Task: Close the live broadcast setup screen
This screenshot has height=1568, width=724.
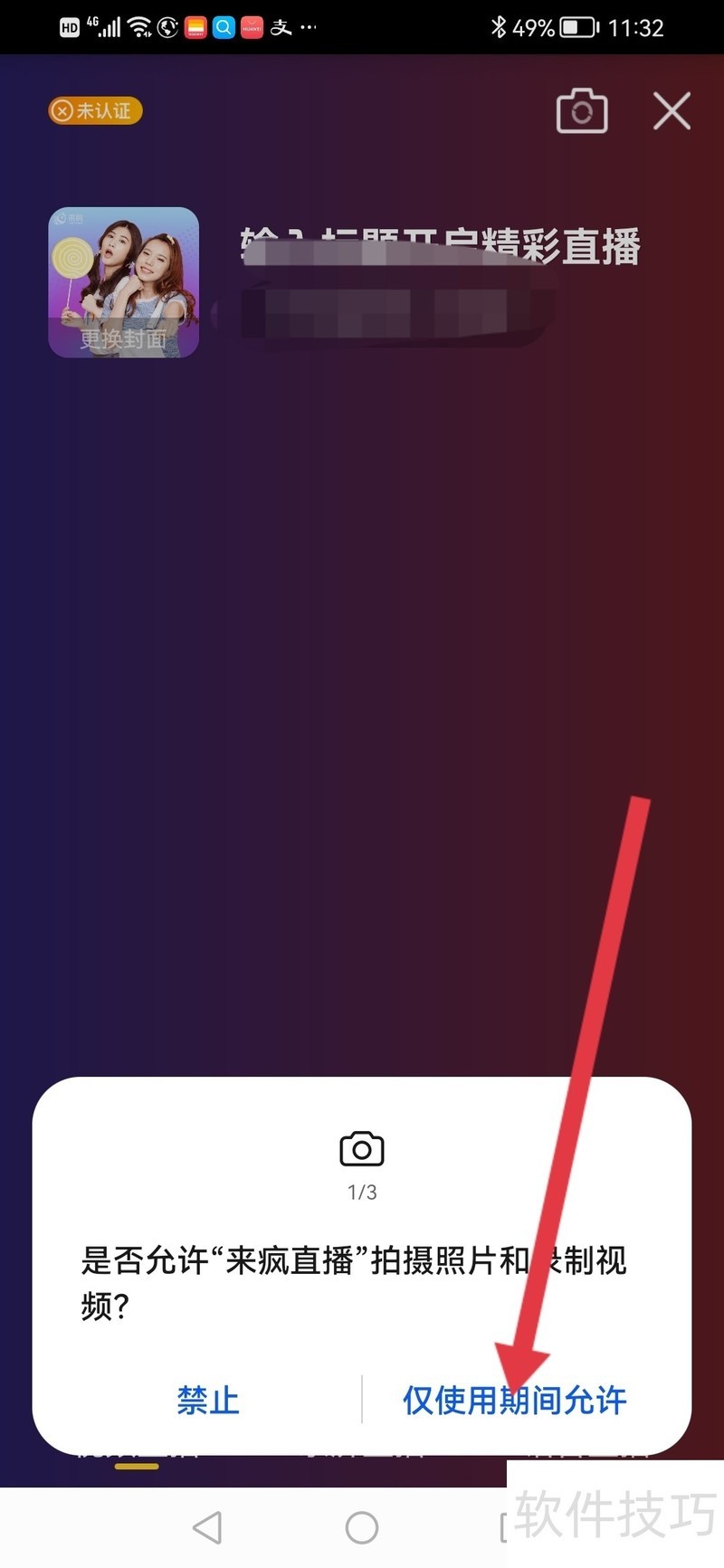Action: pyautogui.click(x=672, y=111)
